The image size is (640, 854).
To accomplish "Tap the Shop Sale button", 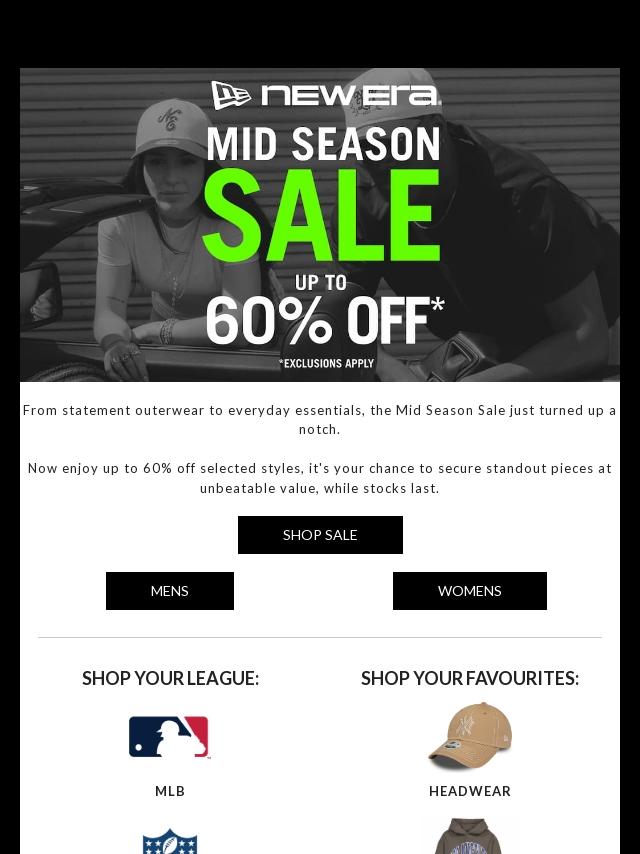I will (x=320, y=535).
